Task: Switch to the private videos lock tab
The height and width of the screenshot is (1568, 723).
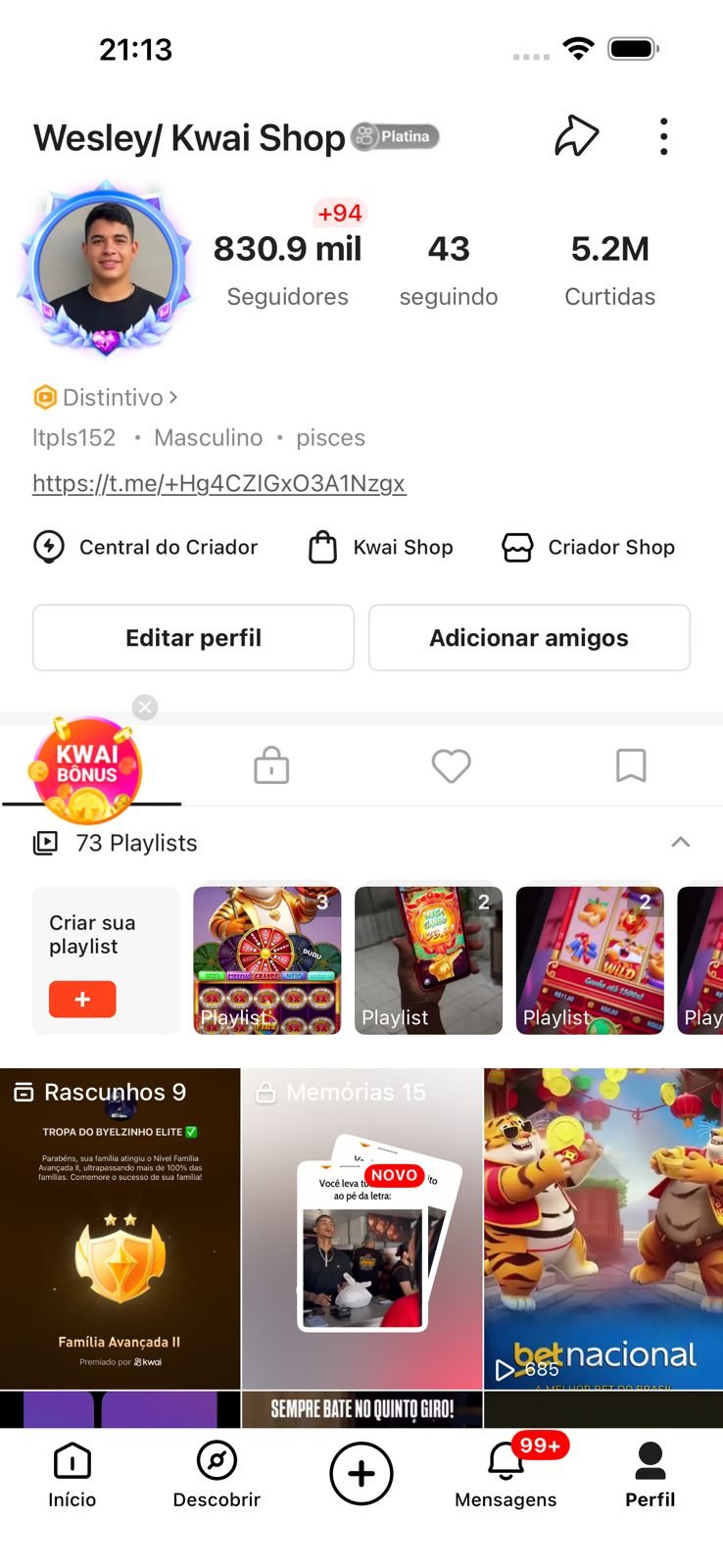Action: coord(271,765)
